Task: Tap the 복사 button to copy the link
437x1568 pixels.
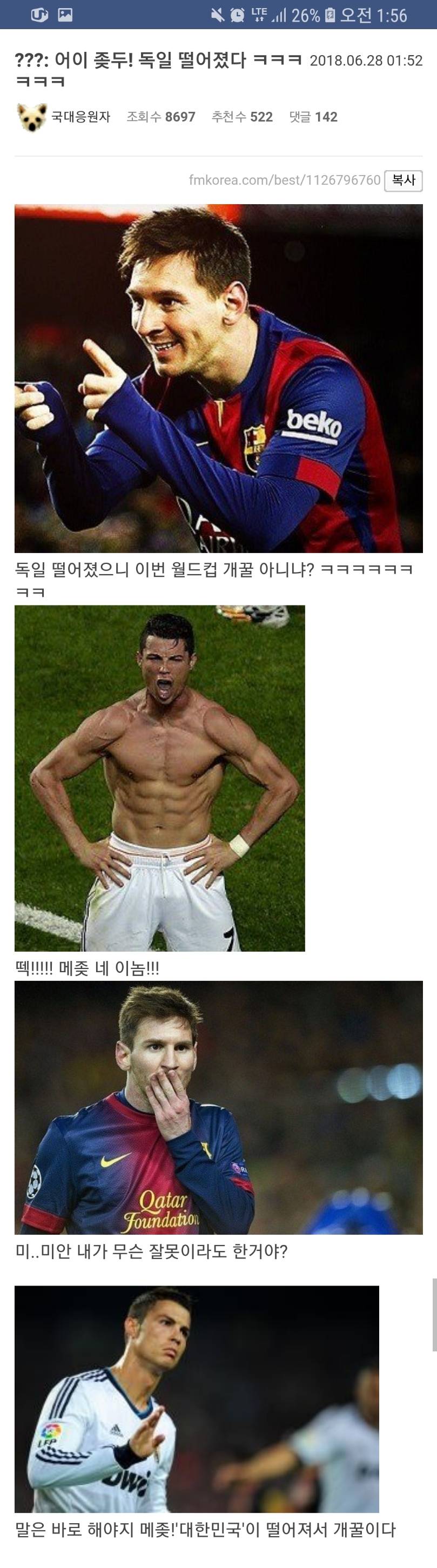Action: pos(404,180)
